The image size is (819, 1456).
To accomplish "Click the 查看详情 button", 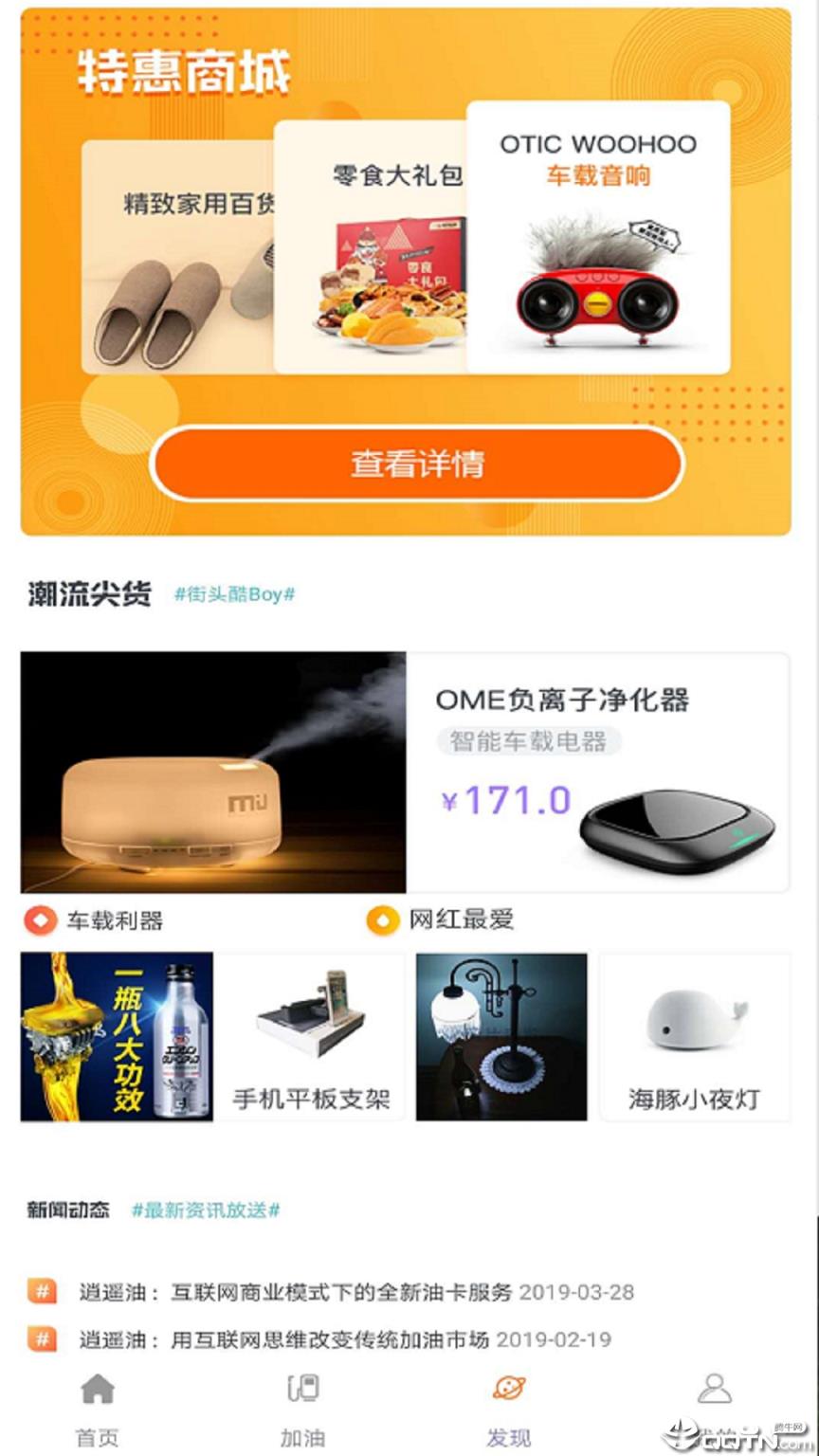I will [420, 464].
